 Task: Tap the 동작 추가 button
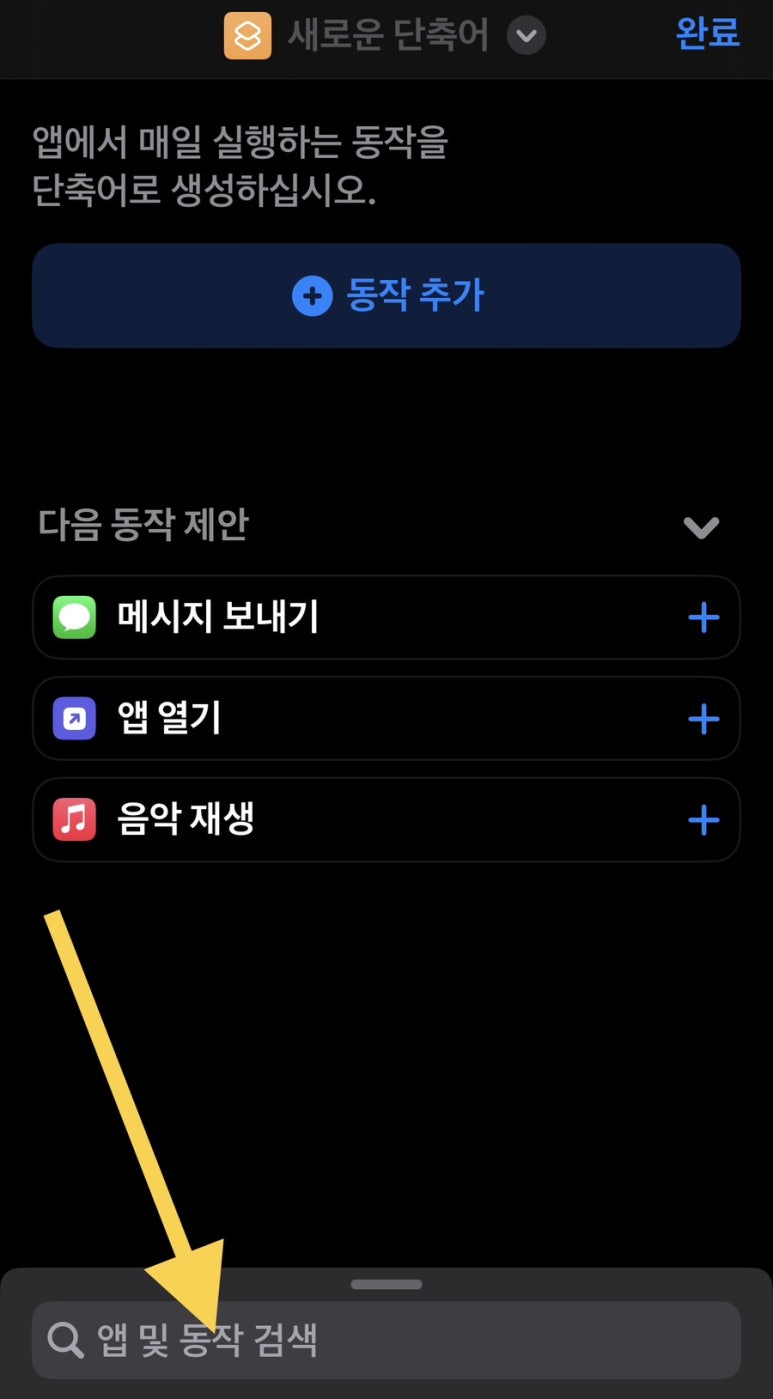coord(386,296)
